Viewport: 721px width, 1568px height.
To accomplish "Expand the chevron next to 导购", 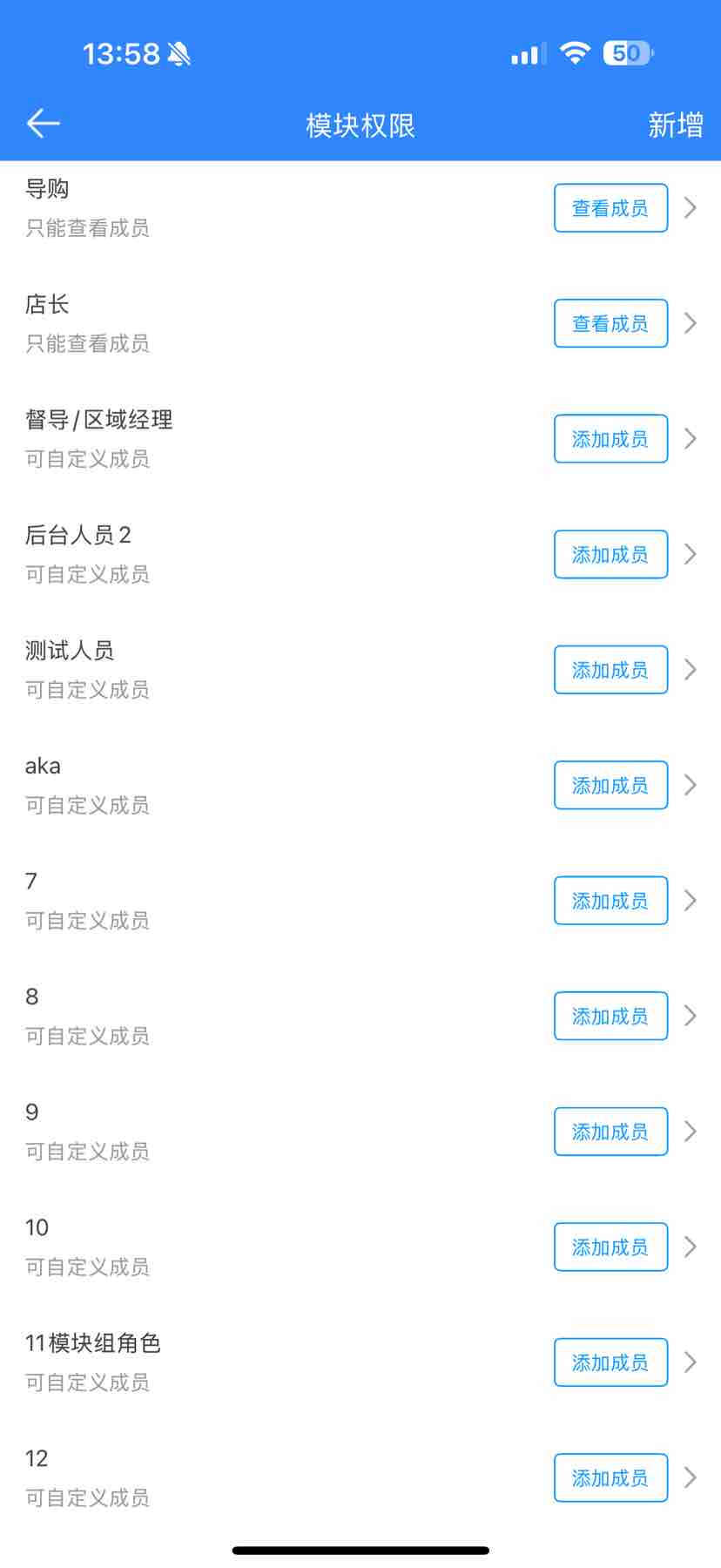I will 691,208.
